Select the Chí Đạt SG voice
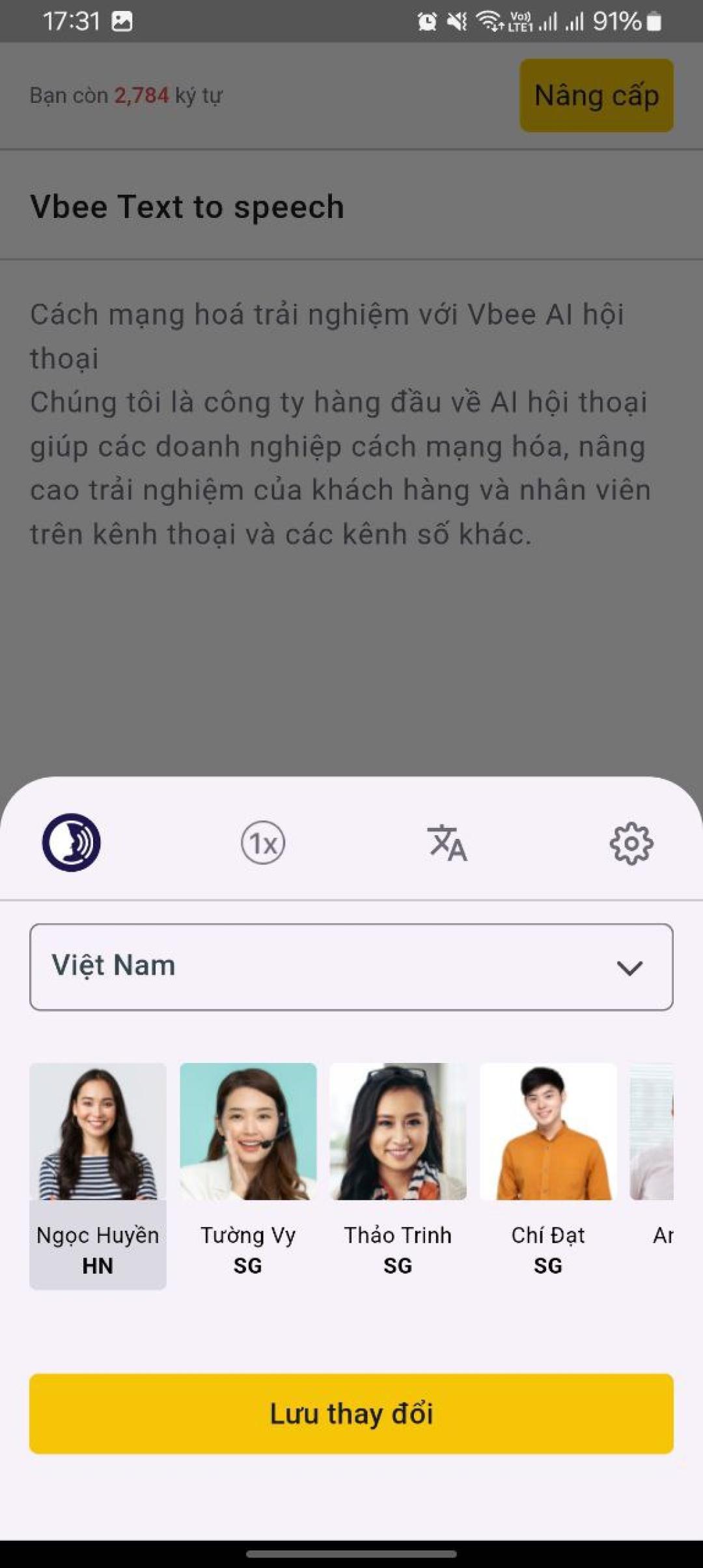 pyautogui.click(x=548, y=1176)
